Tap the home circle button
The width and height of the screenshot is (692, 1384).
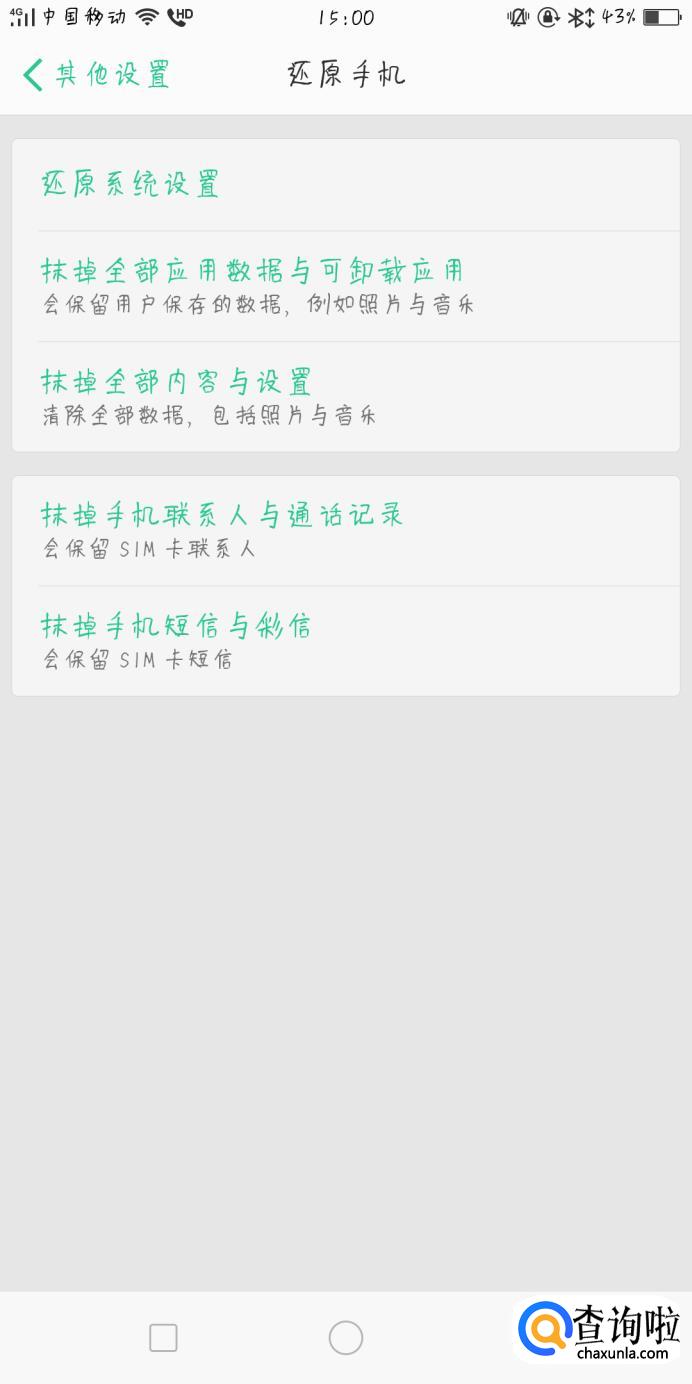point(345,1337)
